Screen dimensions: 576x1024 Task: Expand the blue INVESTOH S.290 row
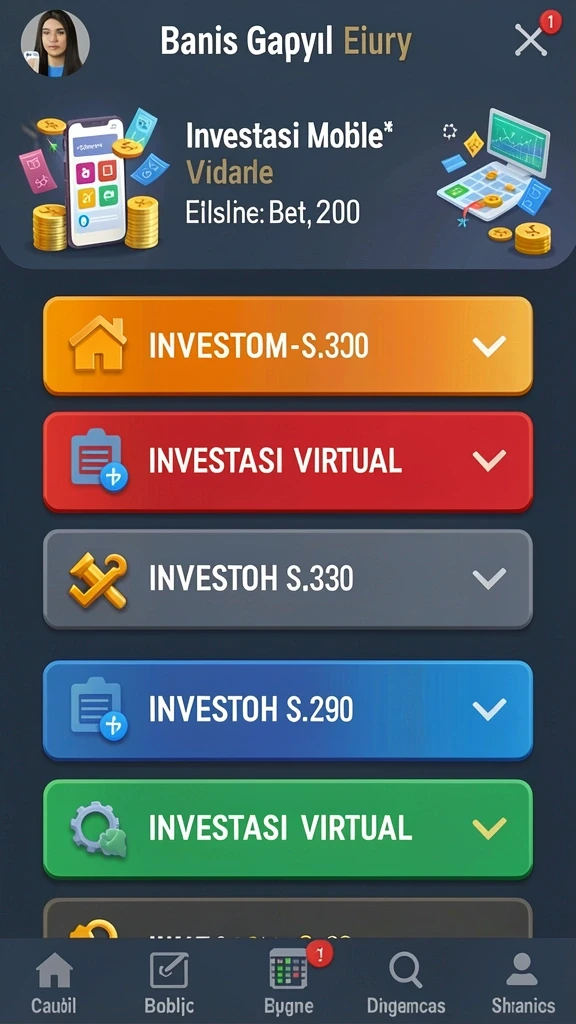tap(288, 710)
